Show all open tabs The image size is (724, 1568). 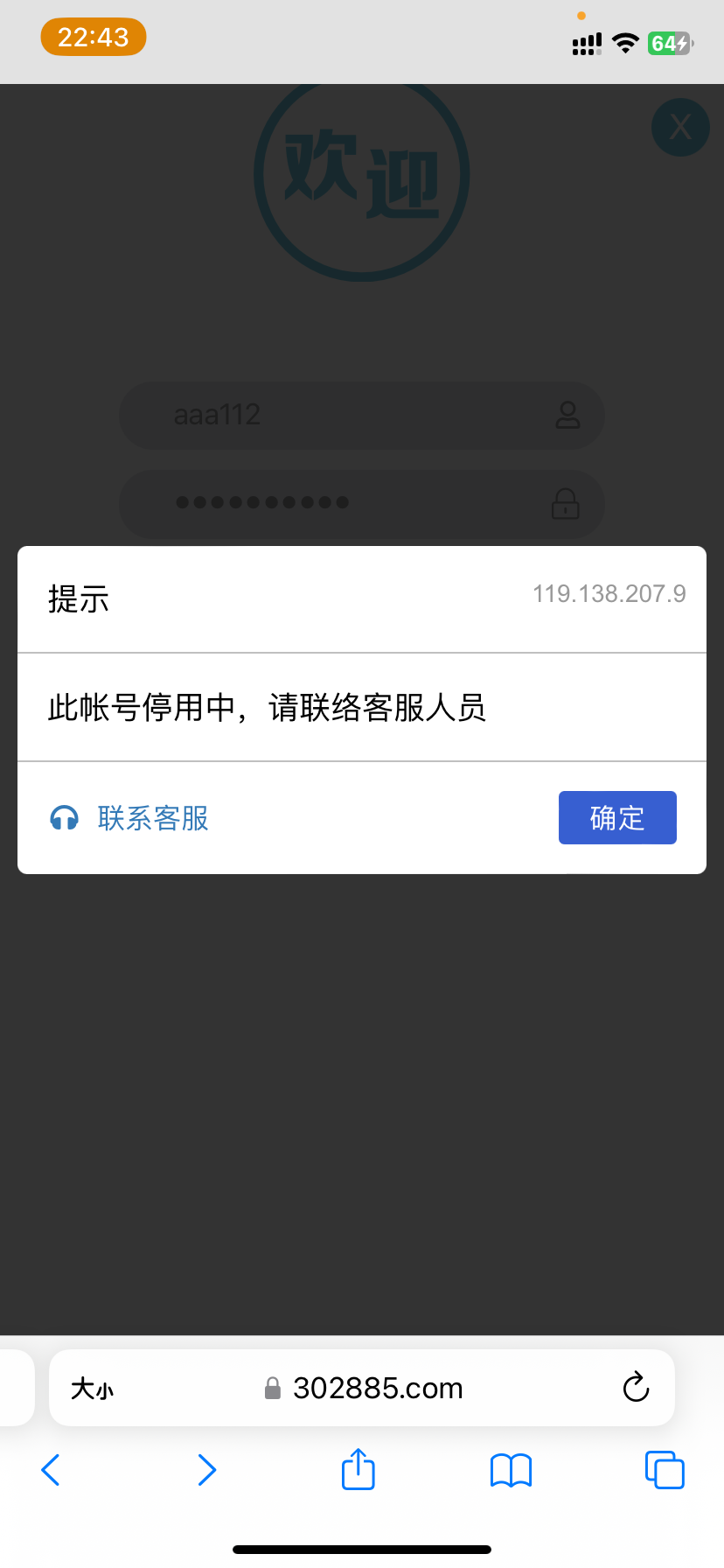tap(665, 1470)
